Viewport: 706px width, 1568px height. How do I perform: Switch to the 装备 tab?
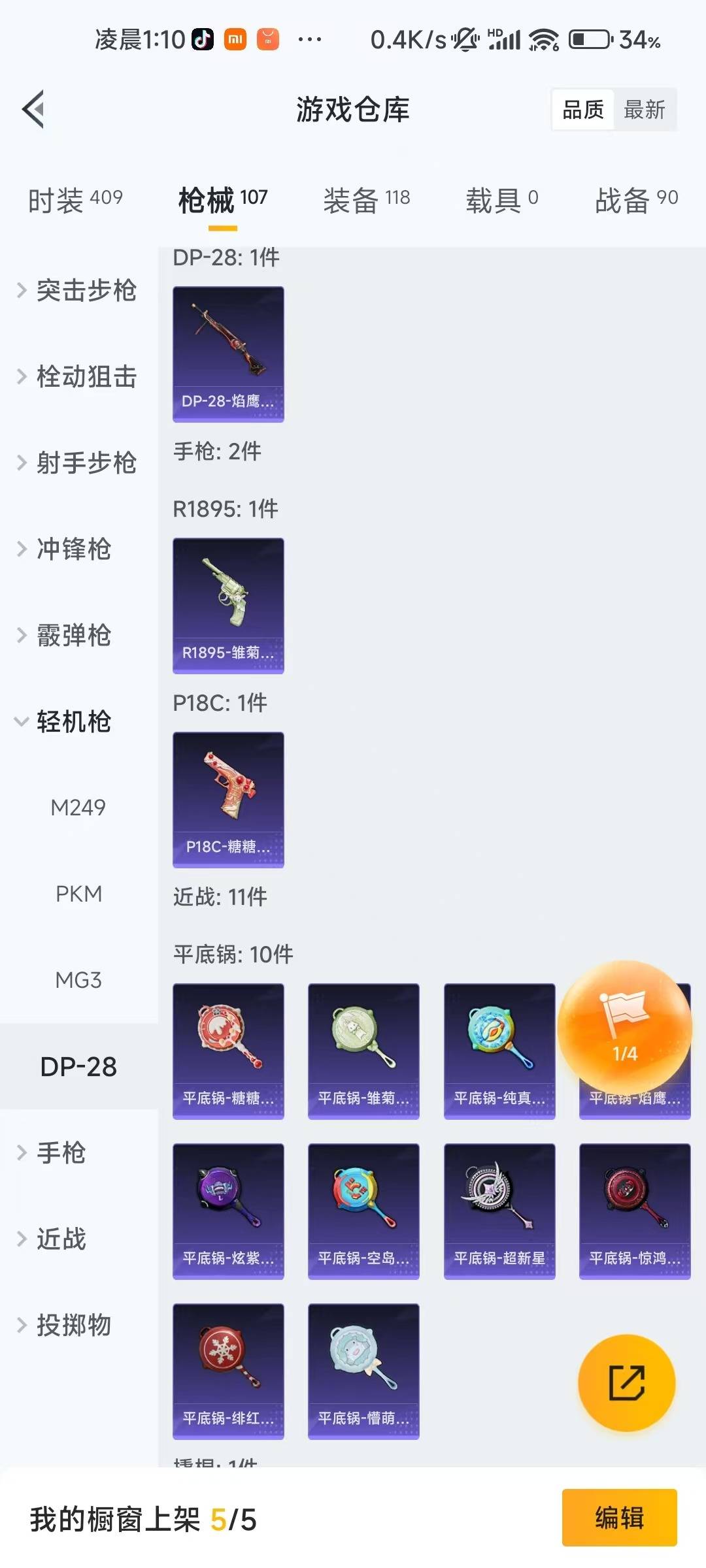pyautogui.click(x=366, y=199)
